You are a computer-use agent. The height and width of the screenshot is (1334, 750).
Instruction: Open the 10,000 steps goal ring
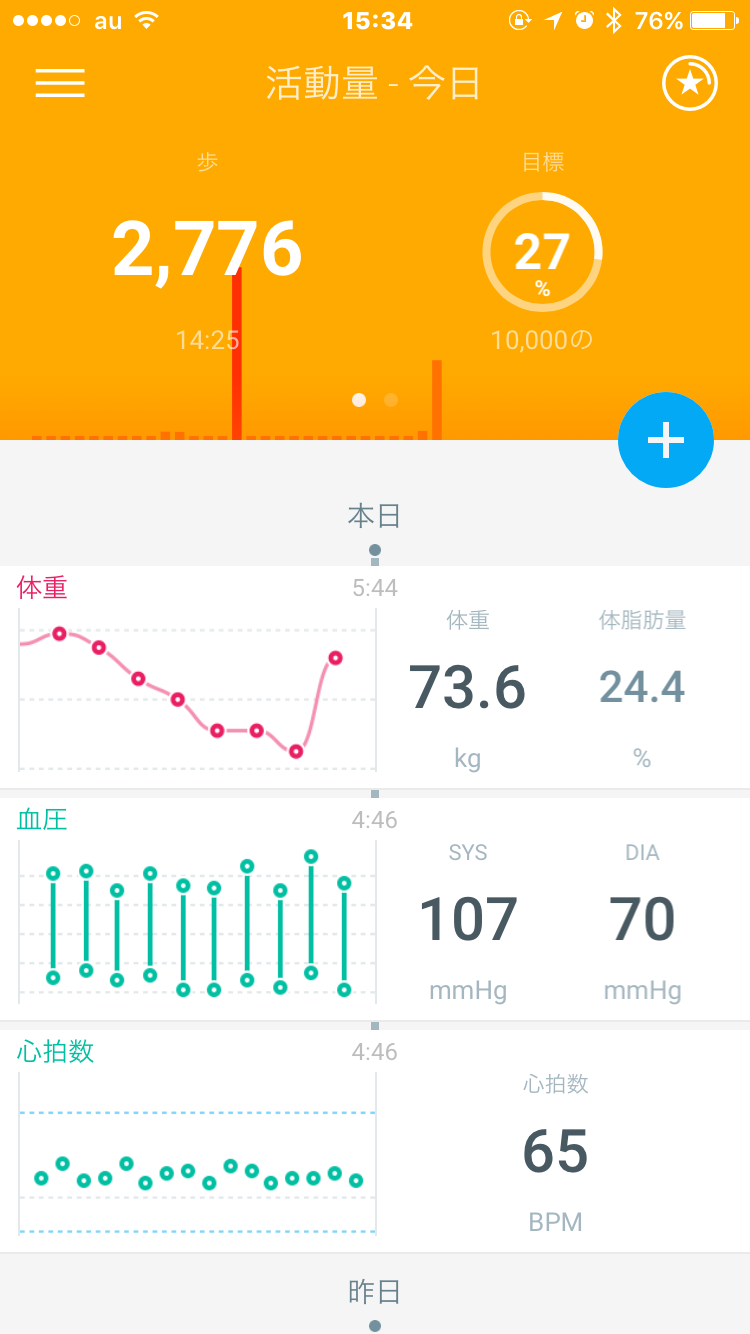[x=542, y=253]
